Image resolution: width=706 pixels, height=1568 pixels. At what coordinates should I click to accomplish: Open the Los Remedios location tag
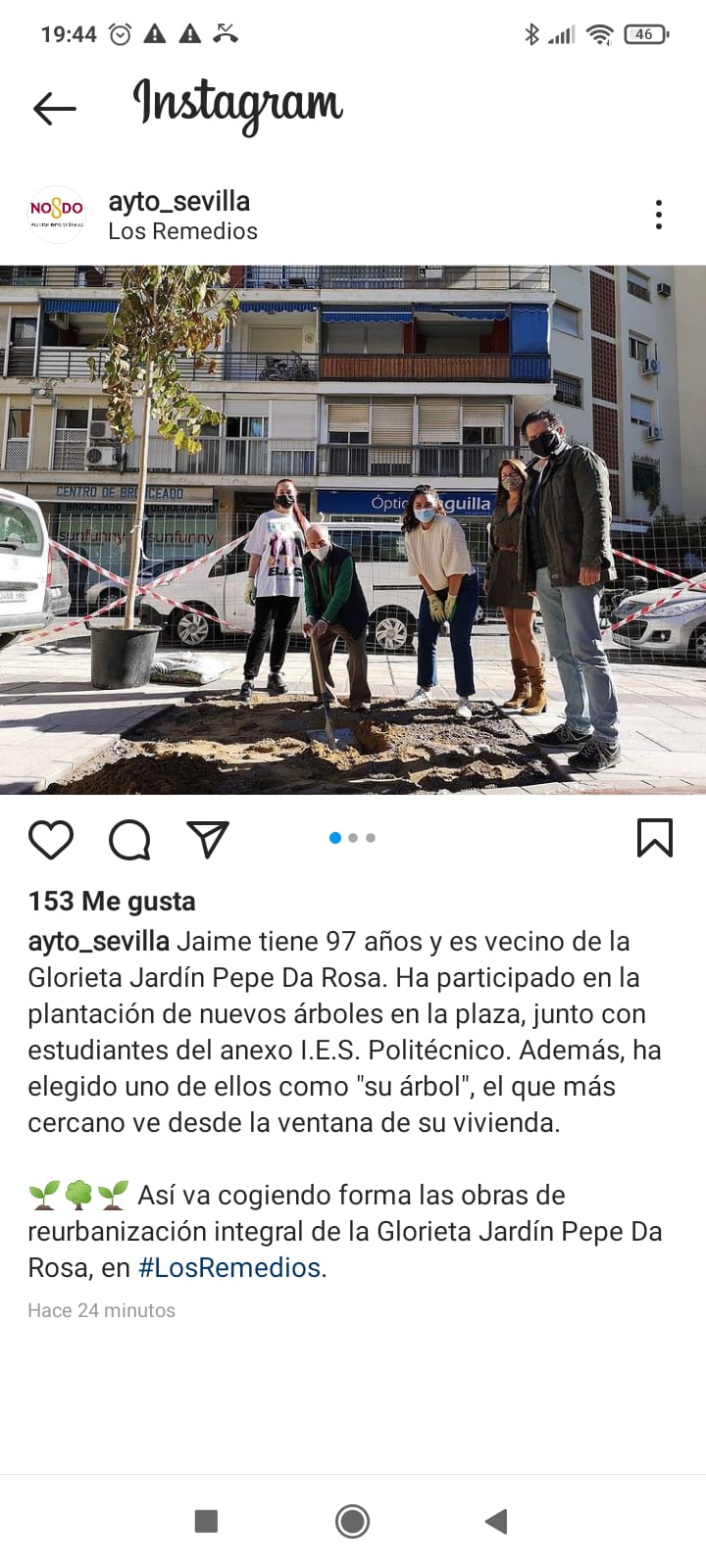[182, 231]
